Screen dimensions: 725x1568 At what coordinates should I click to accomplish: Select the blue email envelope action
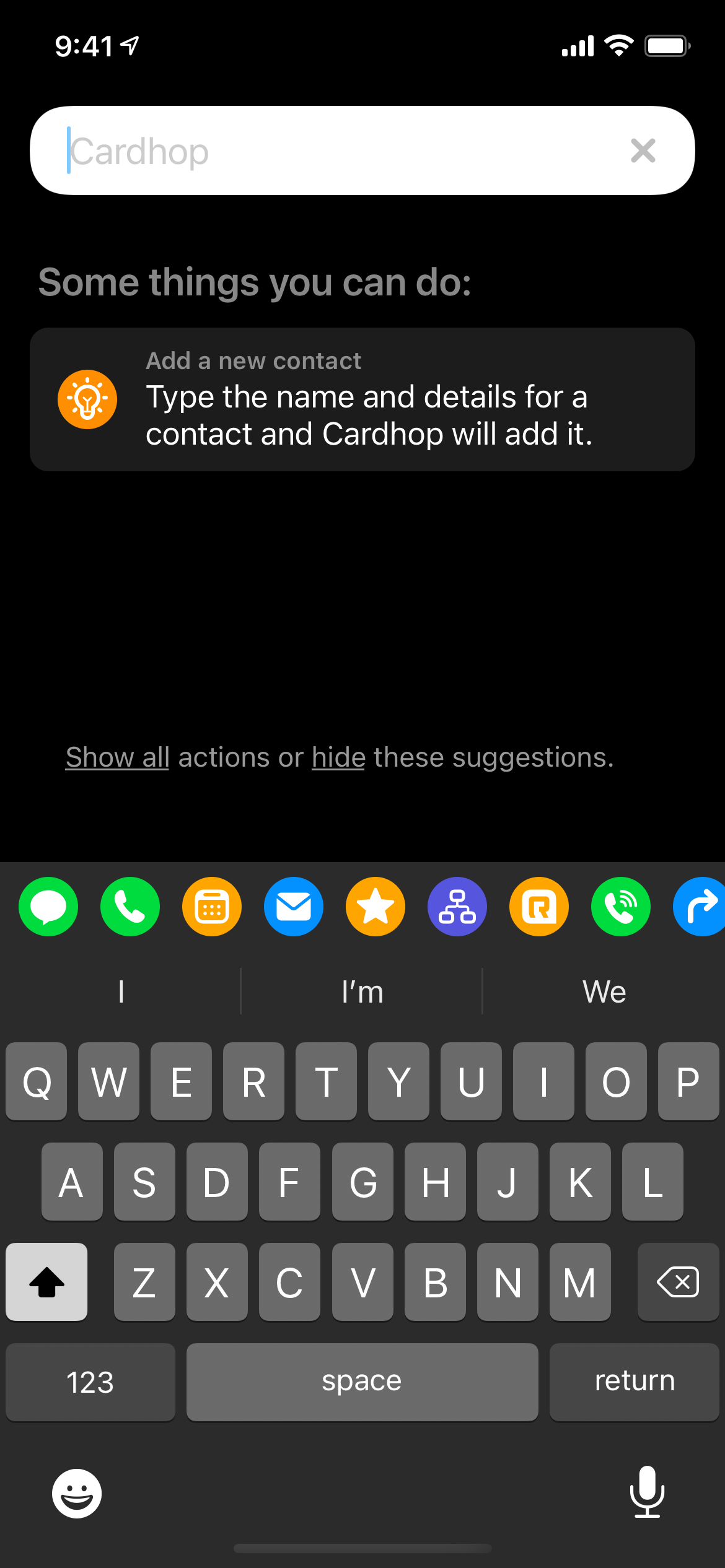coord(294,907)
